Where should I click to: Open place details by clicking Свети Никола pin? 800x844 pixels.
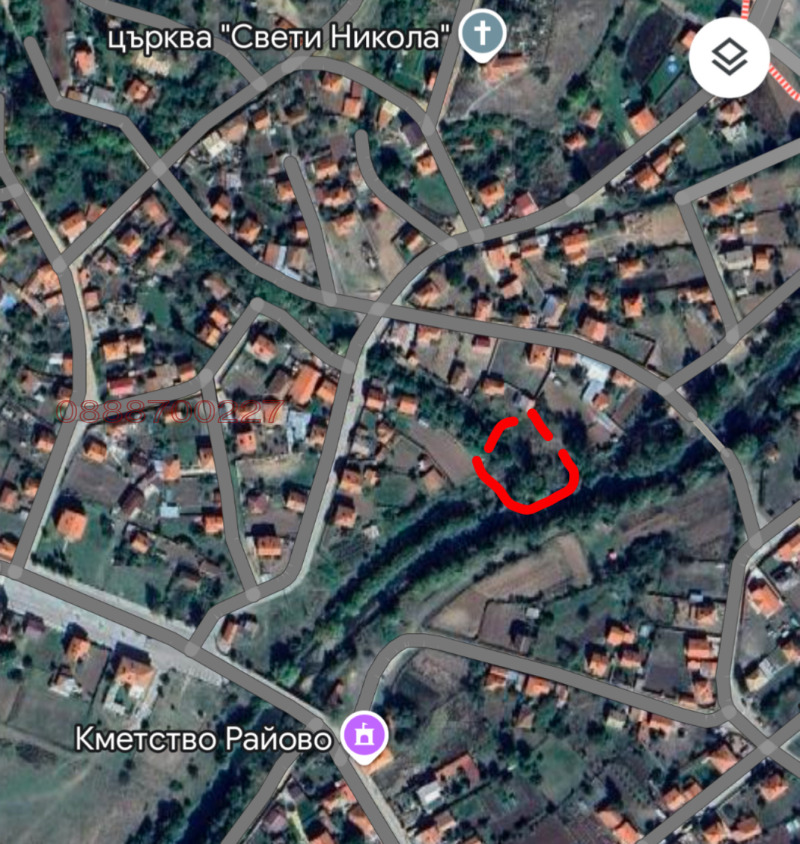pos(481,32)
